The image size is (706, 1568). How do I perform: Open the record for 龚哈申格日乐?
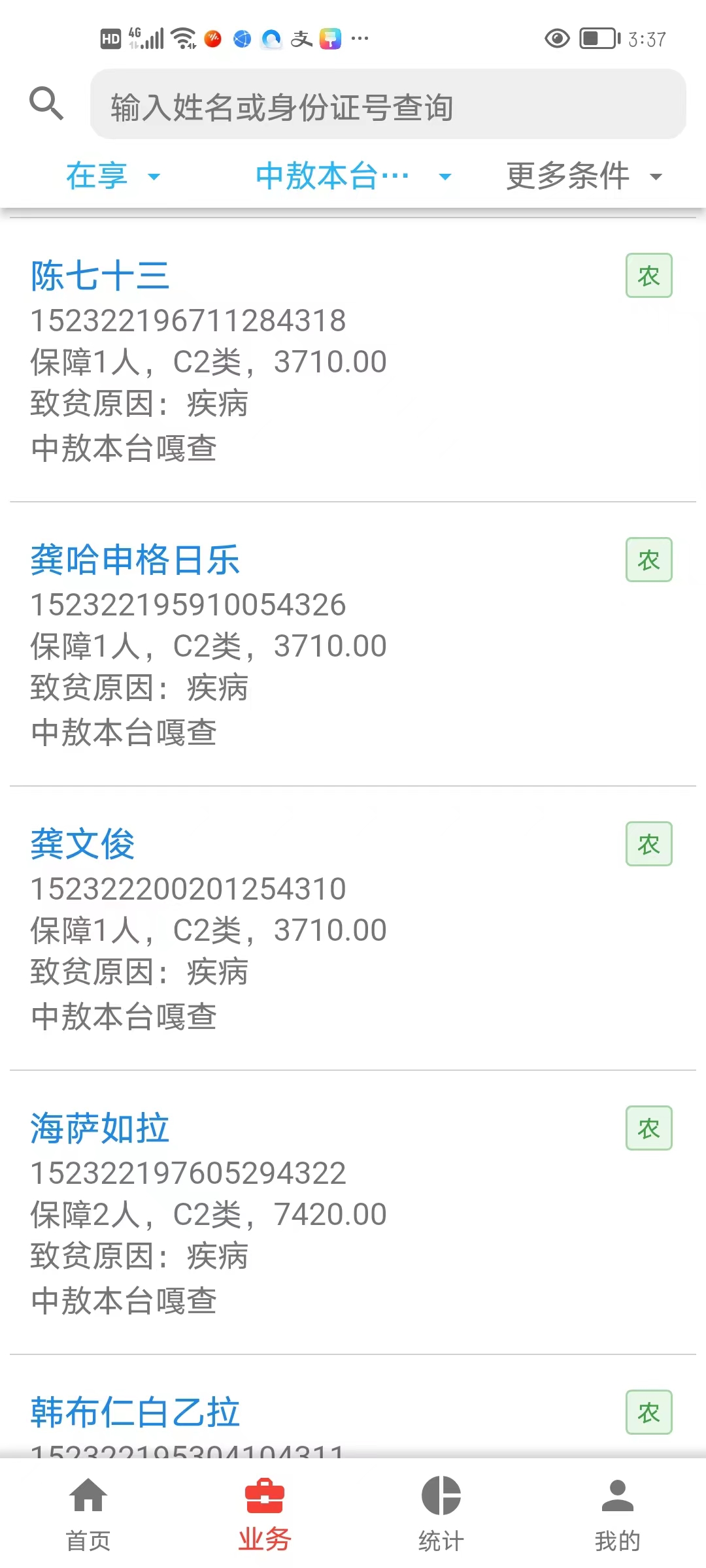point(353,644)
